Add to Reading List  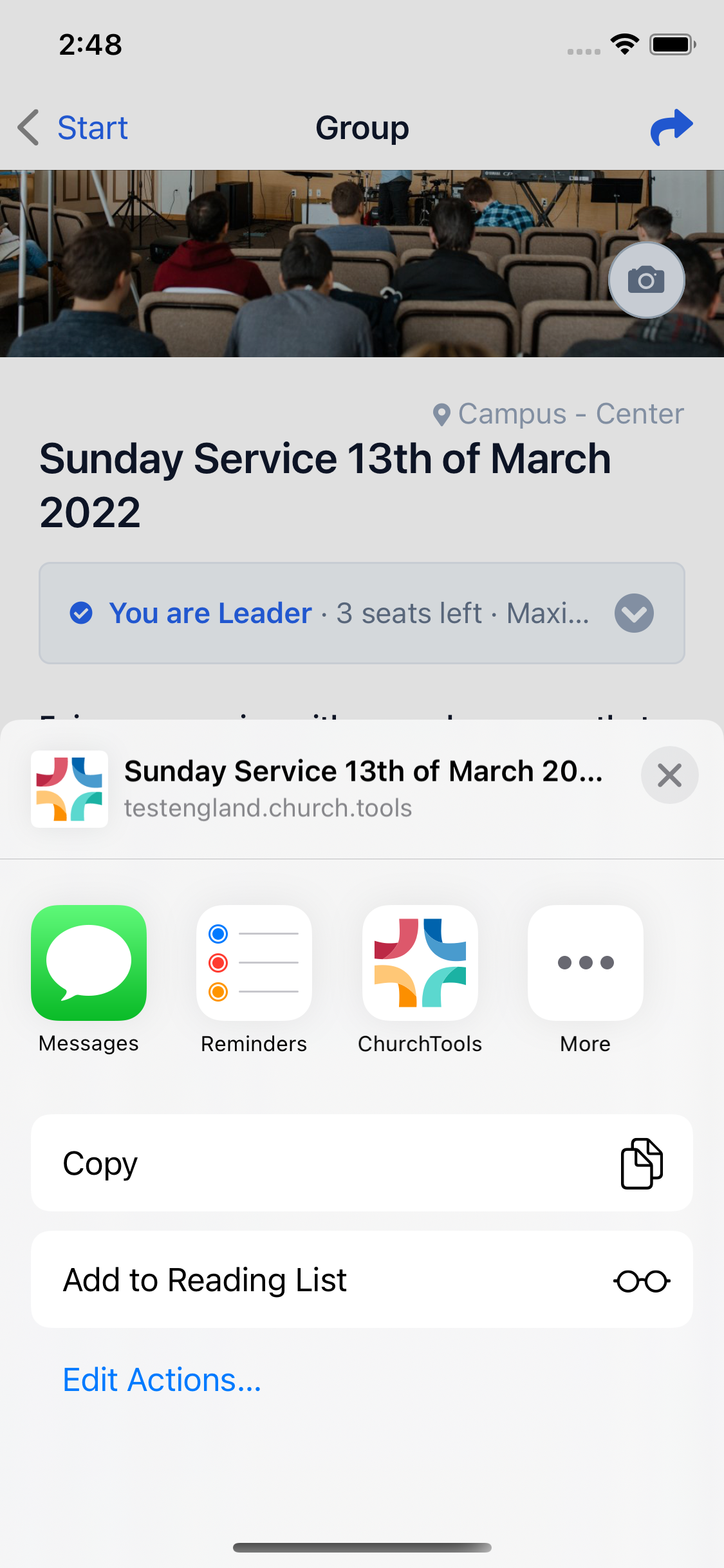[x=362, y=1280]
